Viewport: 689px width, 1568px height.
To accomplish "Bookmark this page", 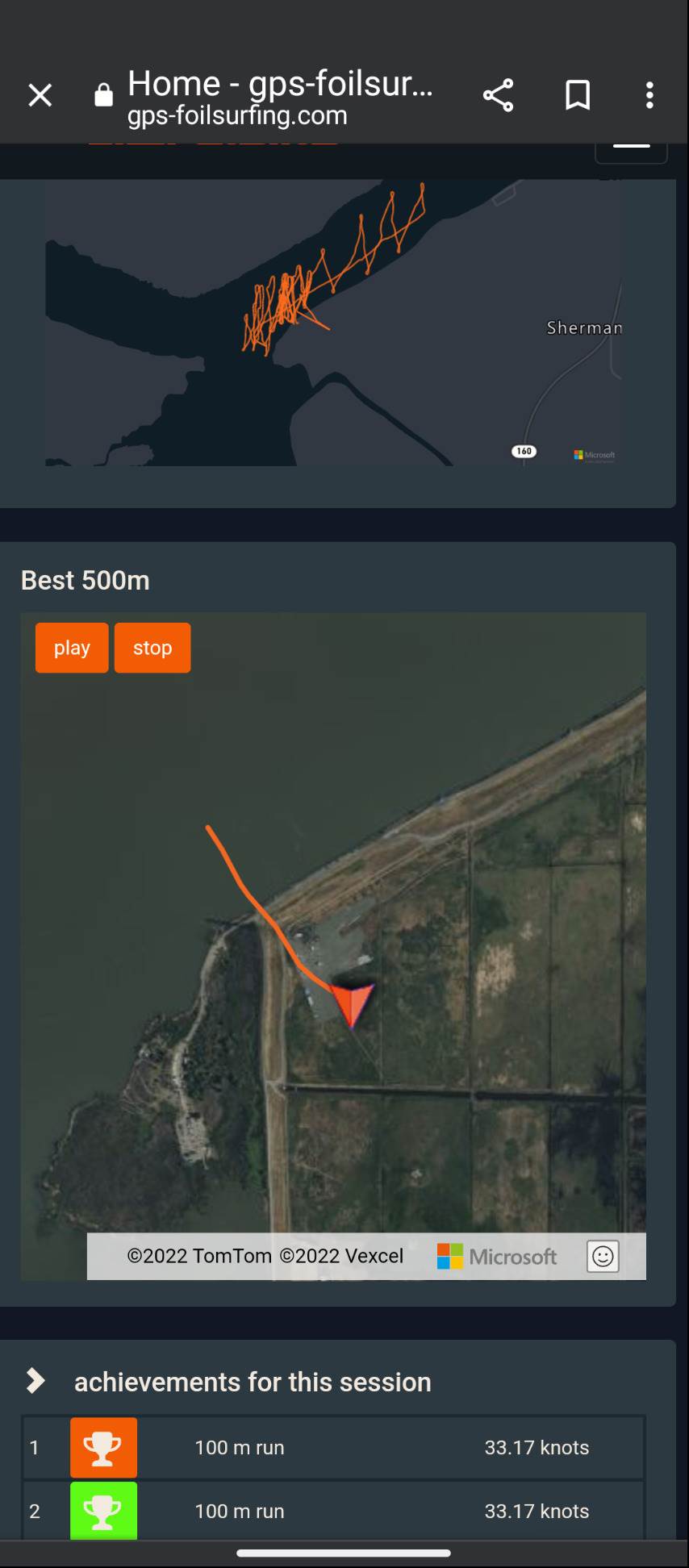I will [x=577, y=95].
